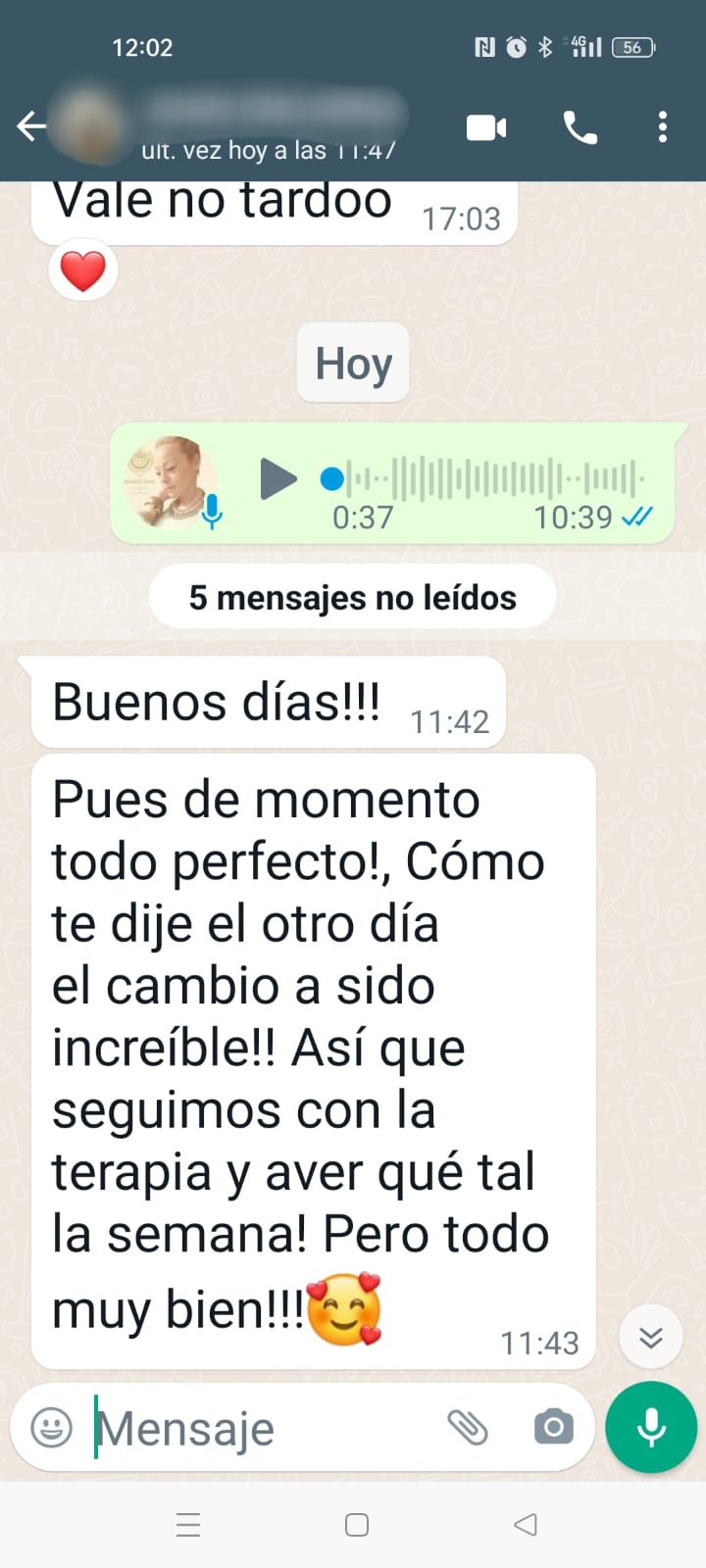Viewport: 706px width, 1568px height.
Task: Open the overflow menu
Action: (663, 127)
